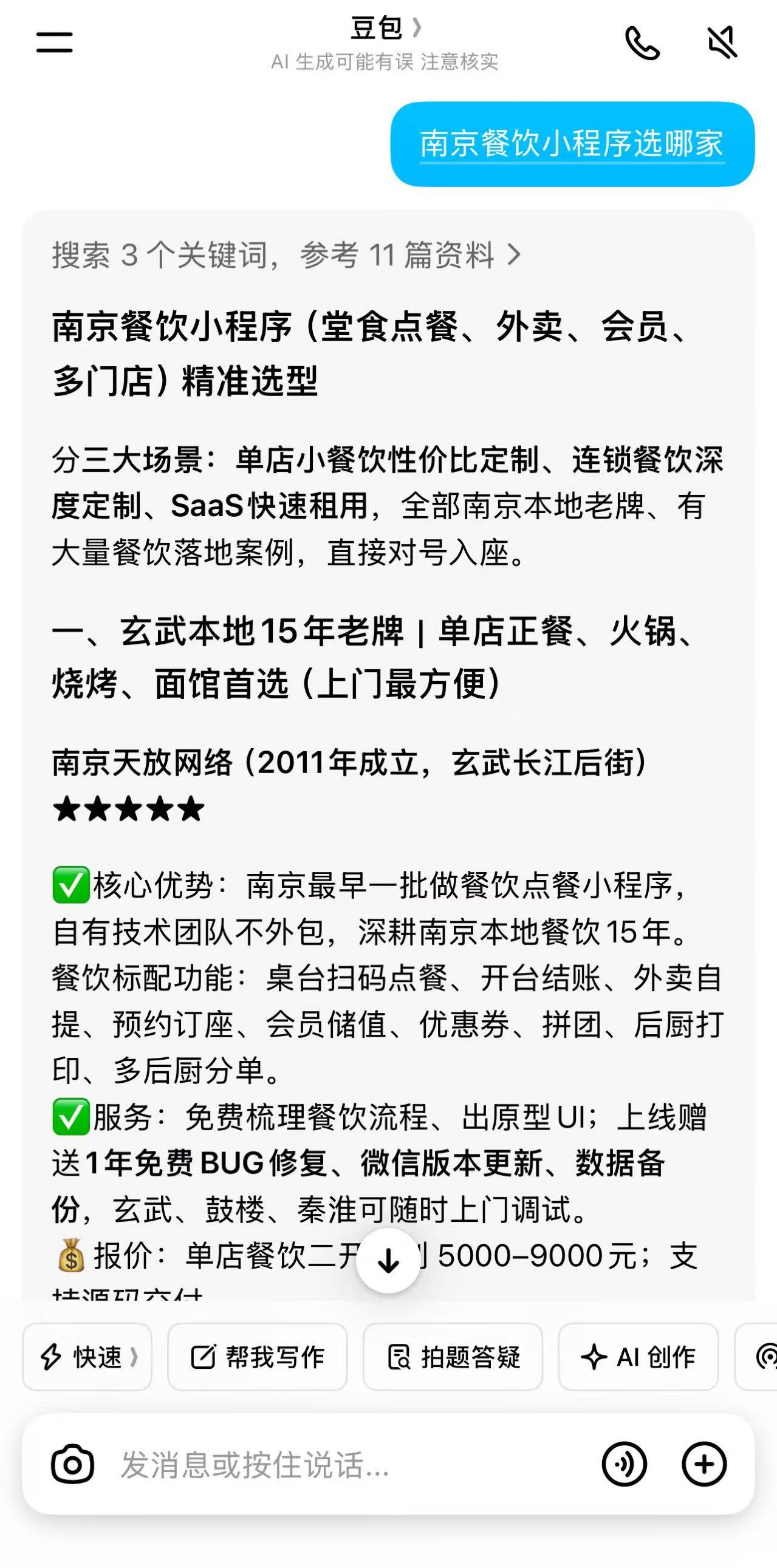Image resolution: width=777 pixels, height=1568 pixels.
Task: Jump to the bottom with the down arrow
Action: pyautogui.click(x=388, y=1260)
